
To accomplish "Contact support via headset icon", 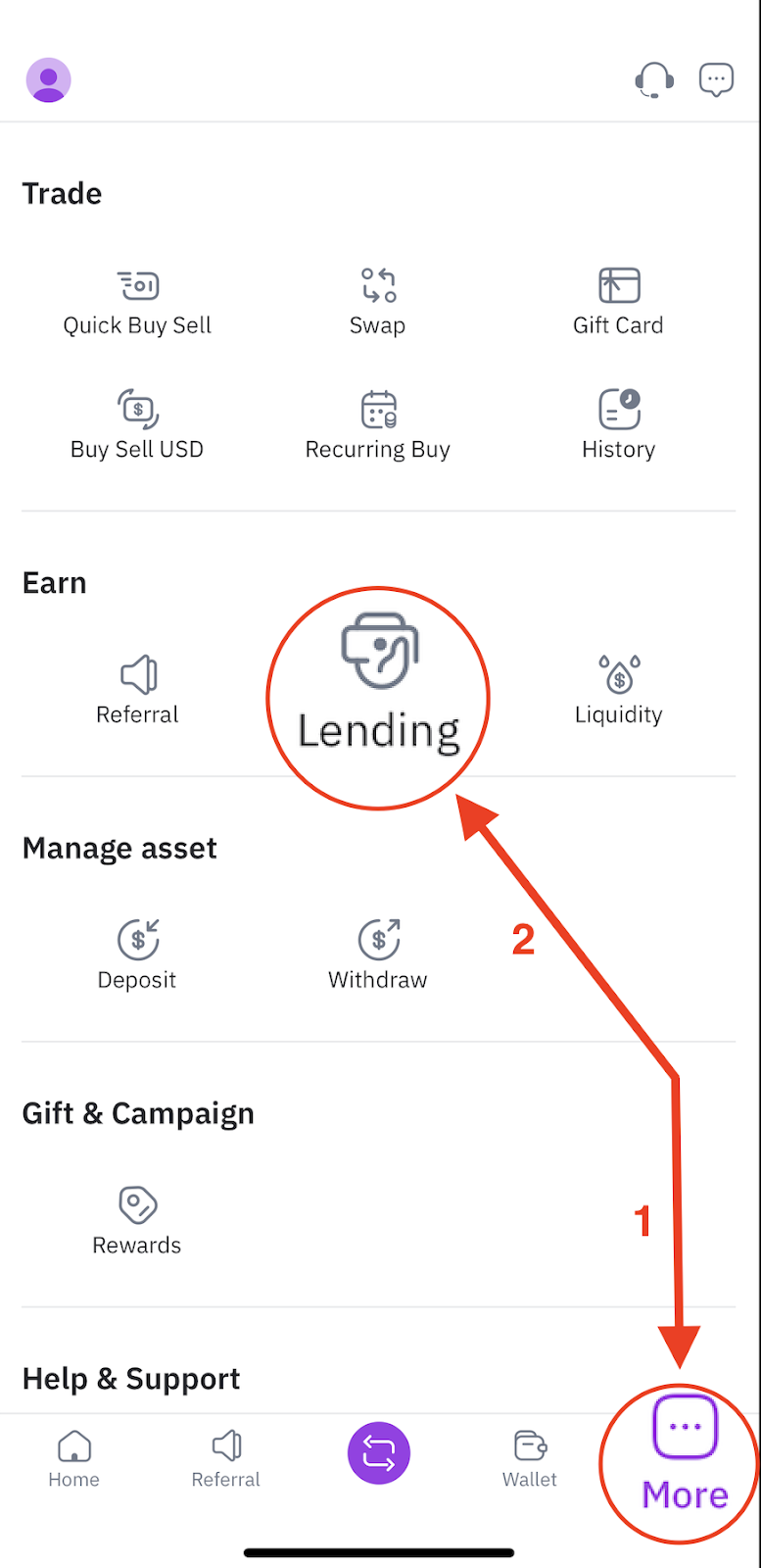I will [x=654, y=80].
